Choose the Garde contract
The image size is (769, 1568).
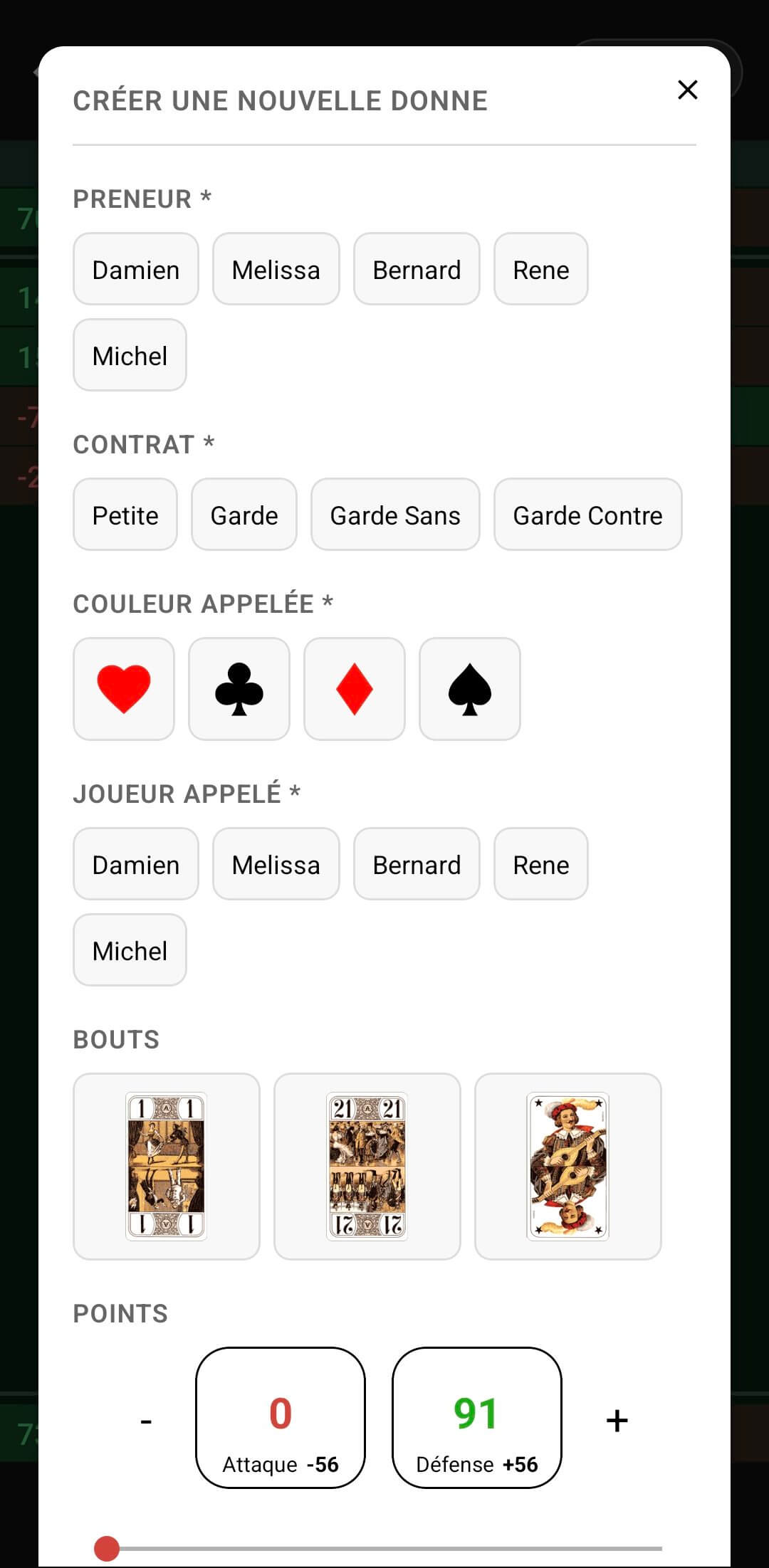[x=244, y=515]
